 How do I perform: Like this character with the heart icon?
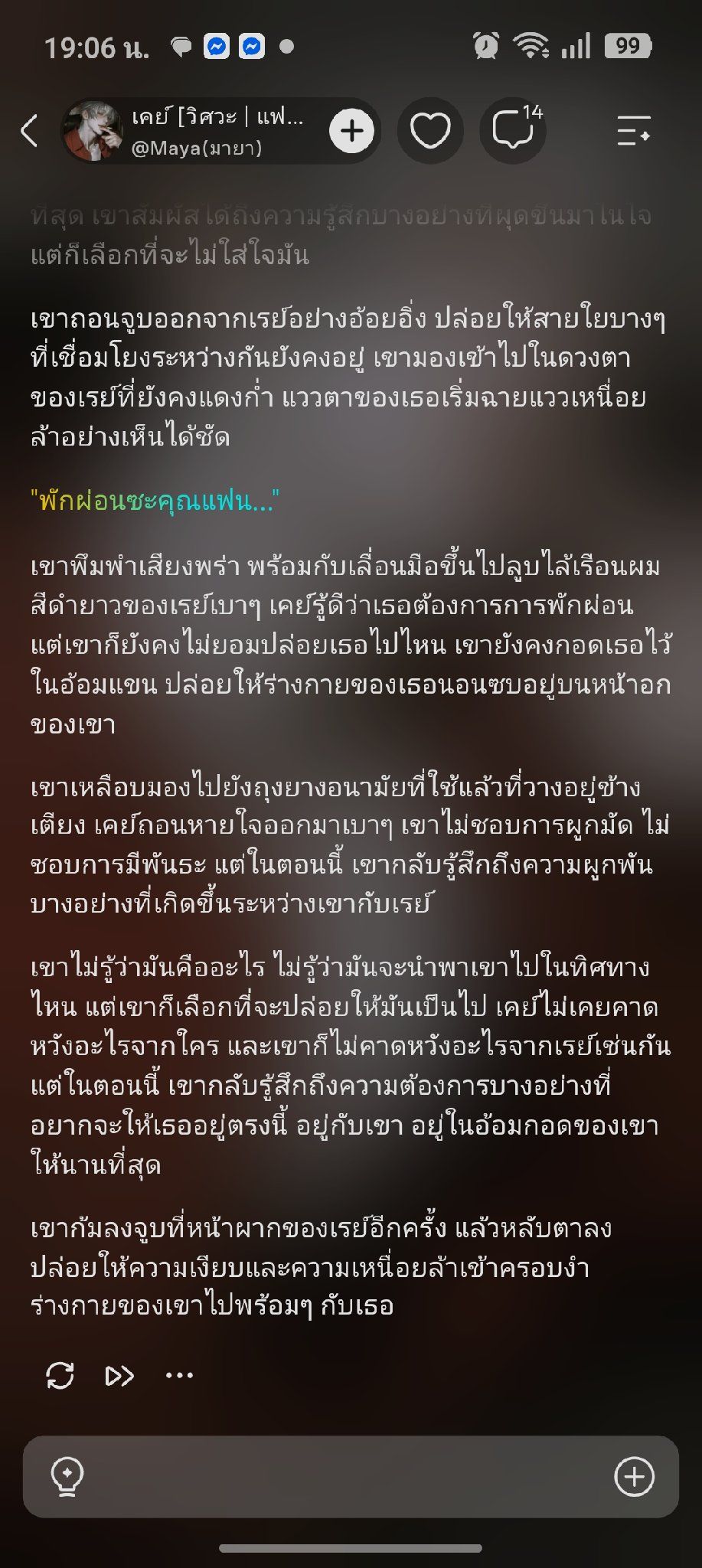pyautogui.click(x=430, y=131)
